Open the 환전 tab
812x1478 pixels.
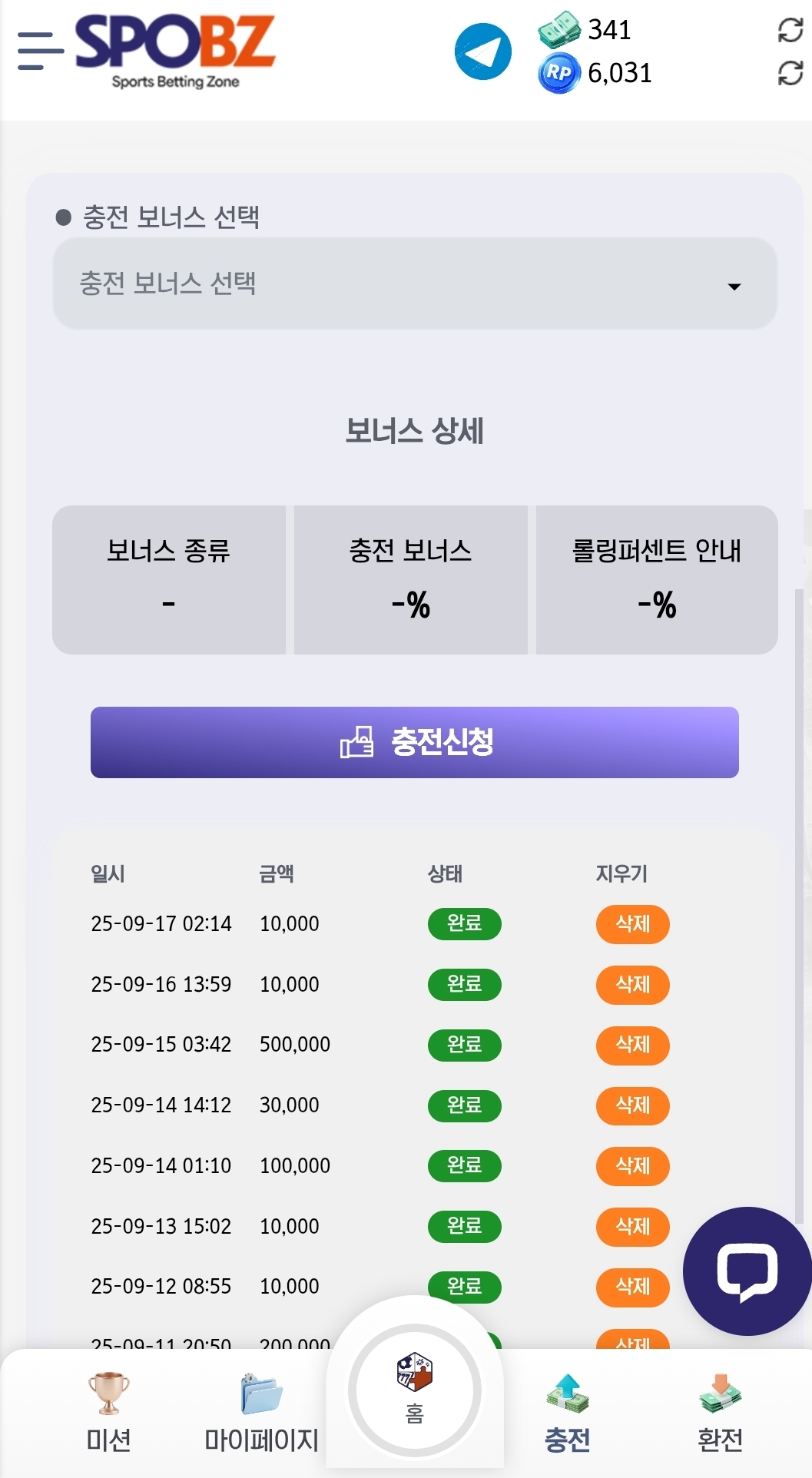tap(720, 1413)
